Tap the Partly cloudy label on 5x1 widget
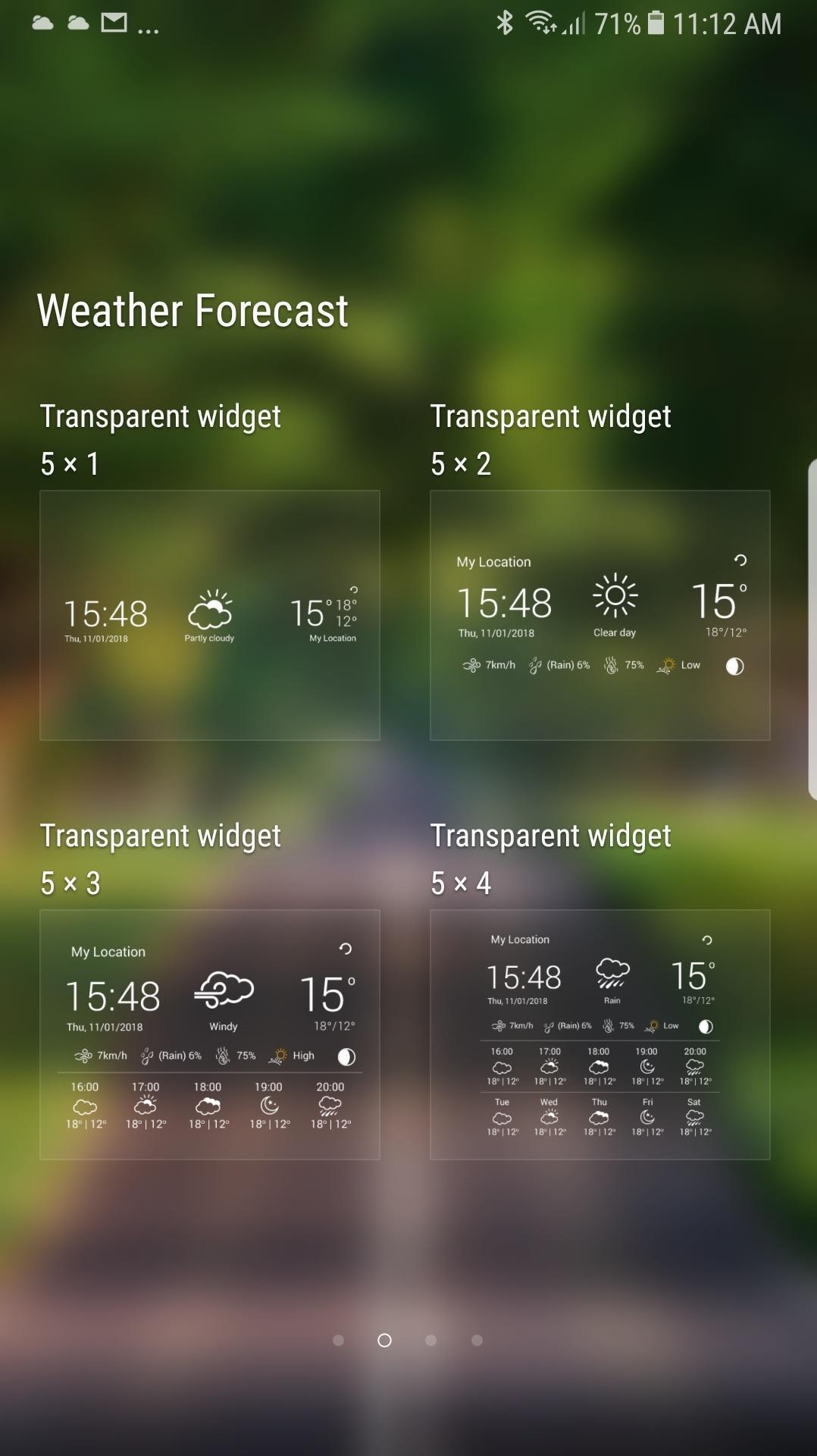Image resolution: width=817 pixels, height=1456 pixels. coord(208,638)
